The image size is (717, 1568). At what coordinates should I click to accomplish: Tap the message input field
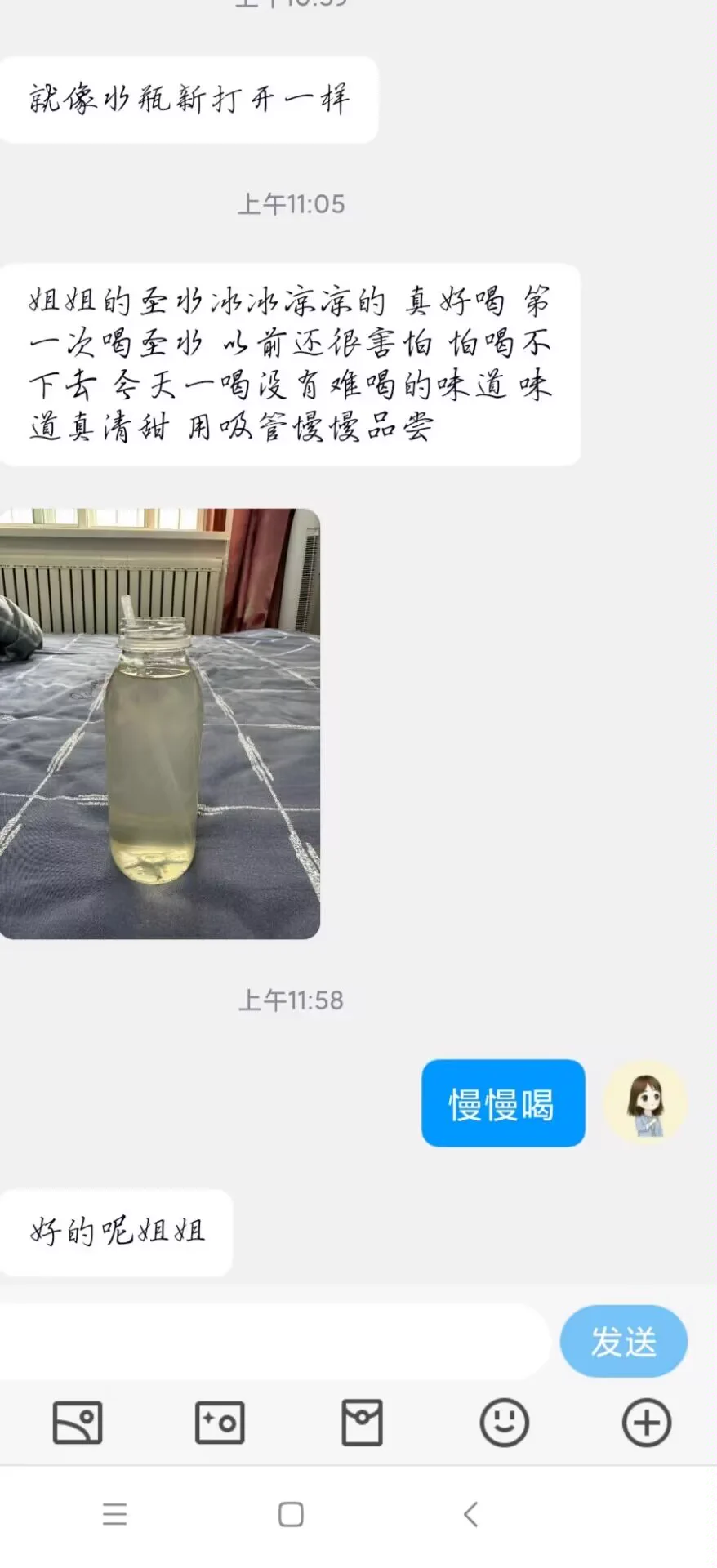pos(274,1342)
